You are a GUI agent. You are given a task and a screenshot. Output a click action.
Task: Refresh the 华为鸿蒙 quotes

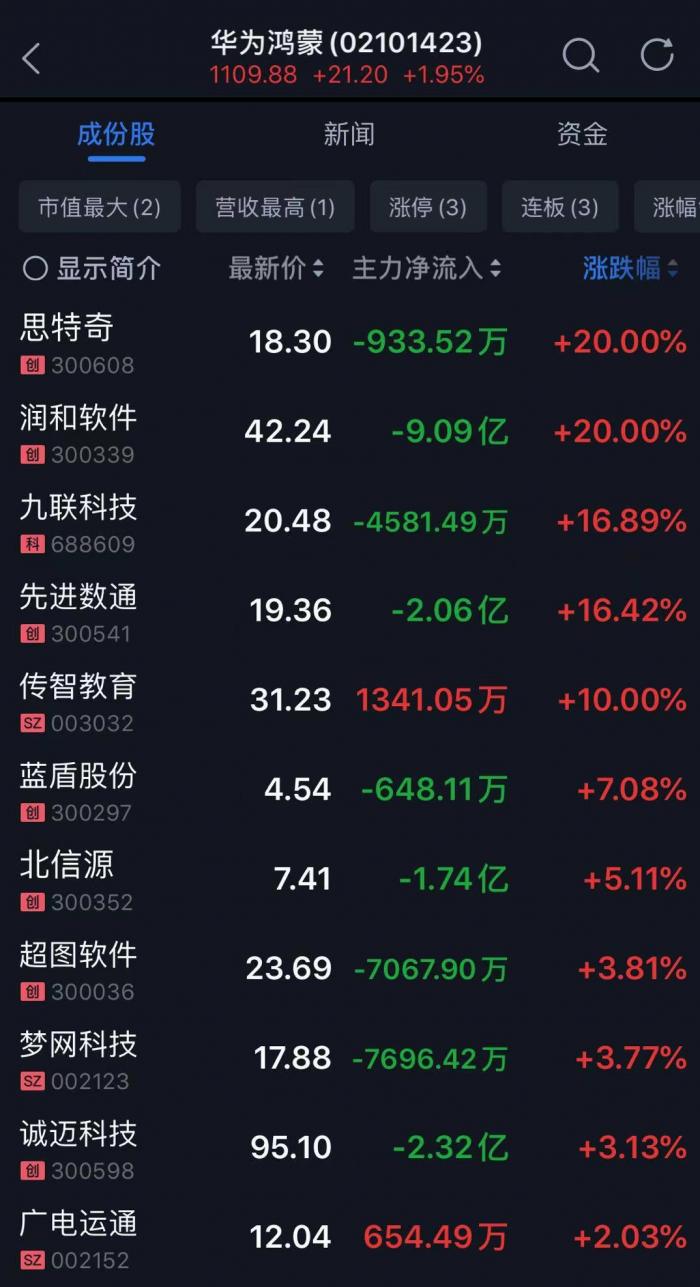(657, 56)
